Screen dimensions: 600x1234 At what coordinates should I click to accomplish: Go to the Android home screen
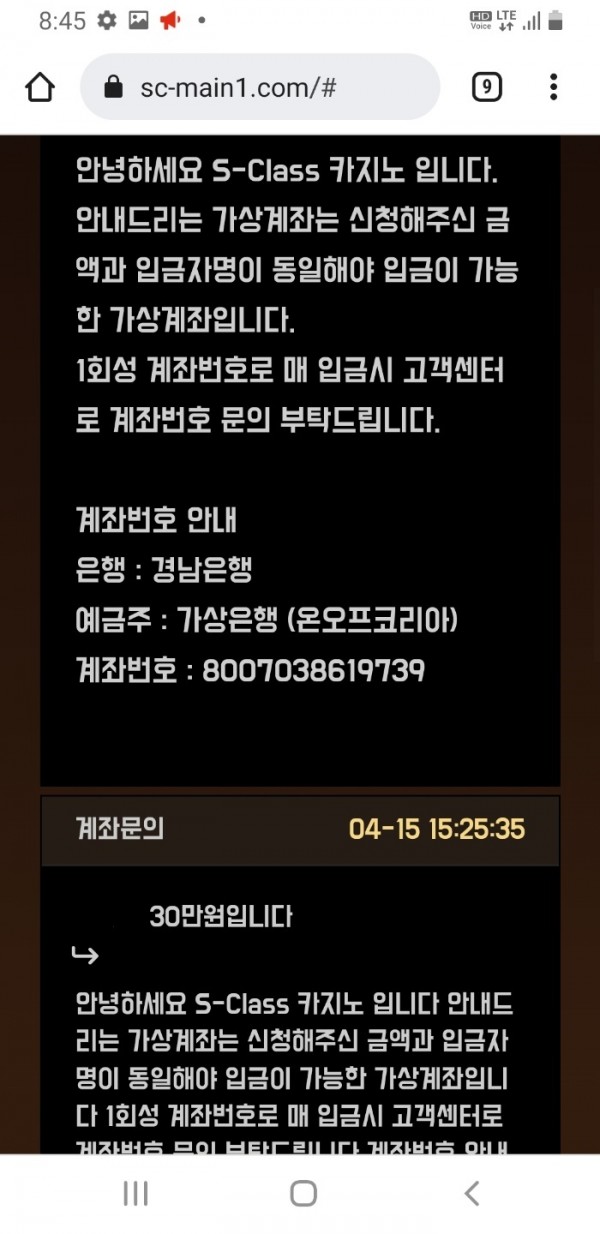pyautogui.click(x=303, y=1193)
